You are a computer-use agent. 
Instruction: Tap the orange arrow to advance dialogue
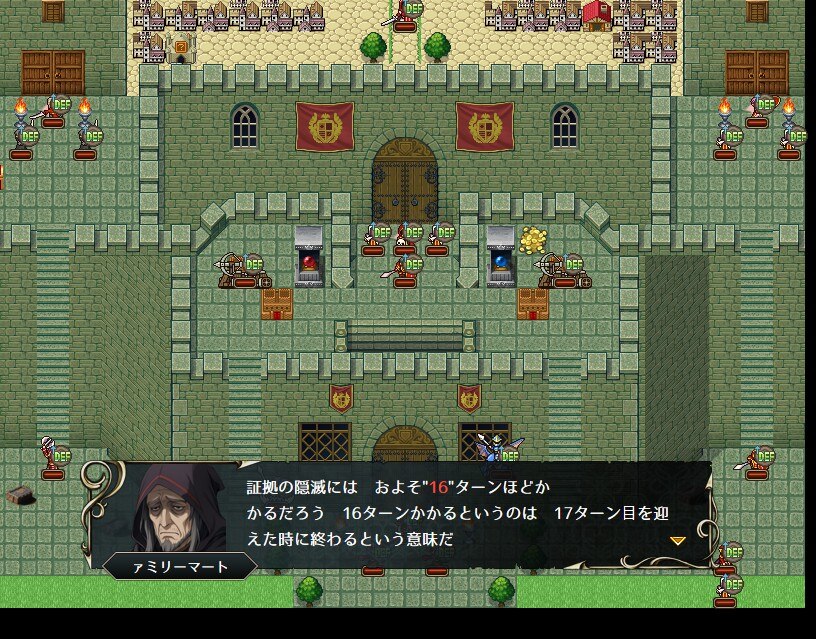click(x=677, y=541)
